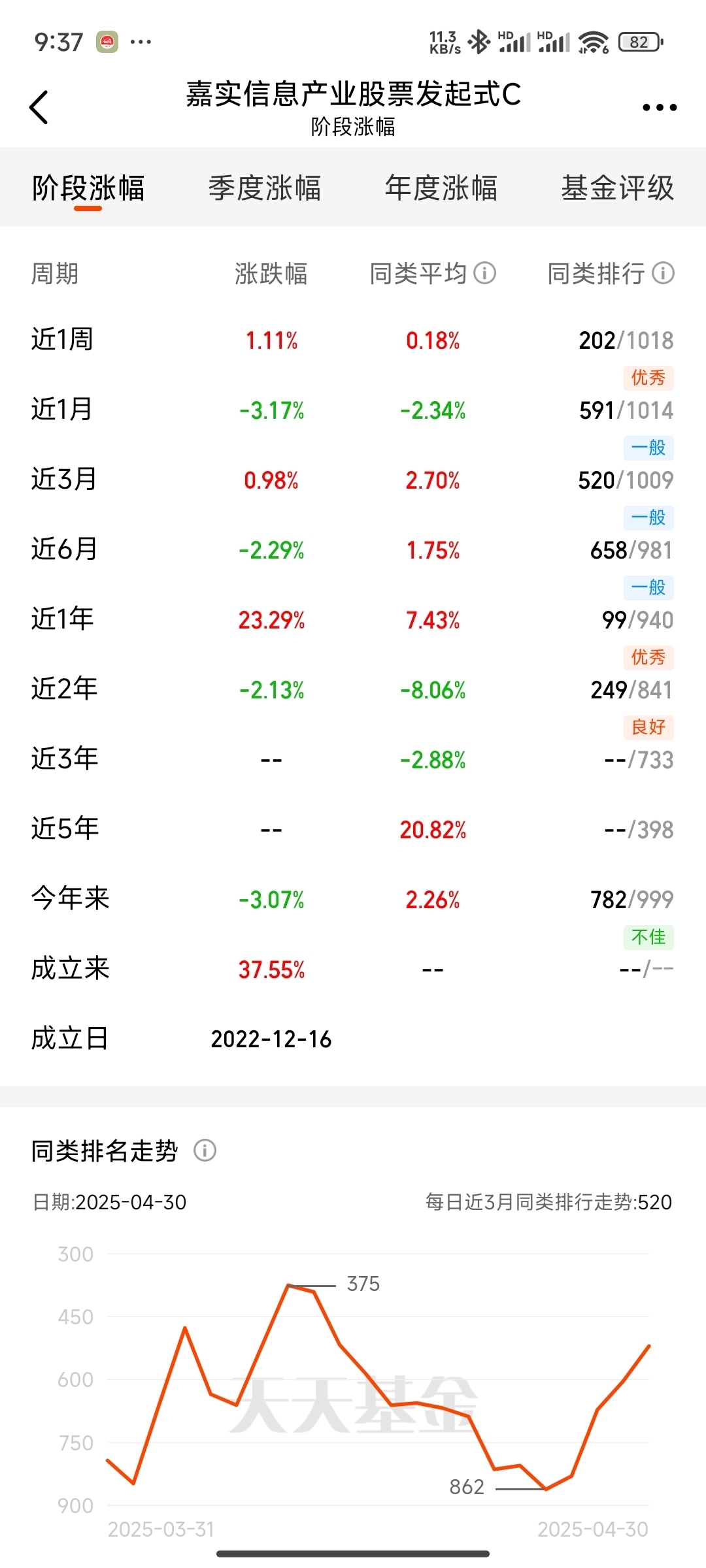706x1568 pixels.
Task: Tap the info icon beside 同类排行
Action: coord(663,273)
